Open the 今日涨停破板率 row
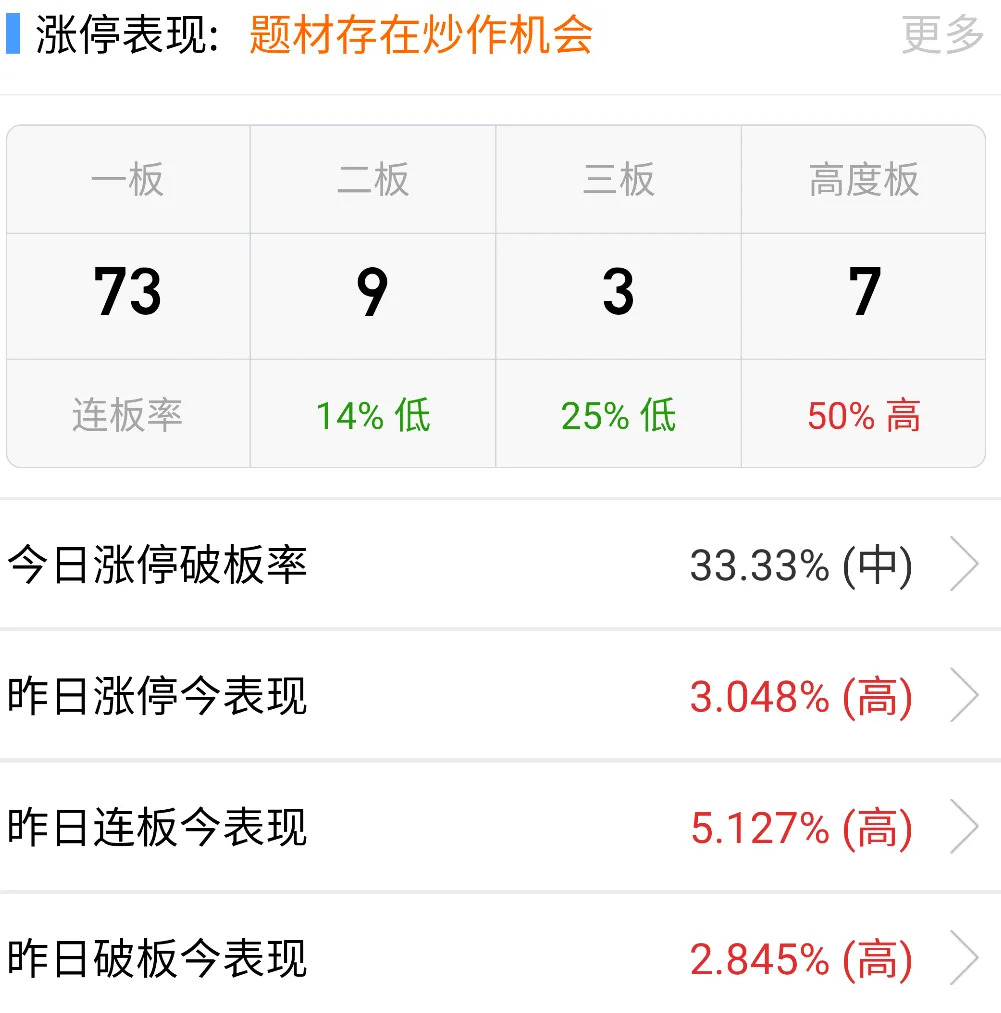 [500, 566]
